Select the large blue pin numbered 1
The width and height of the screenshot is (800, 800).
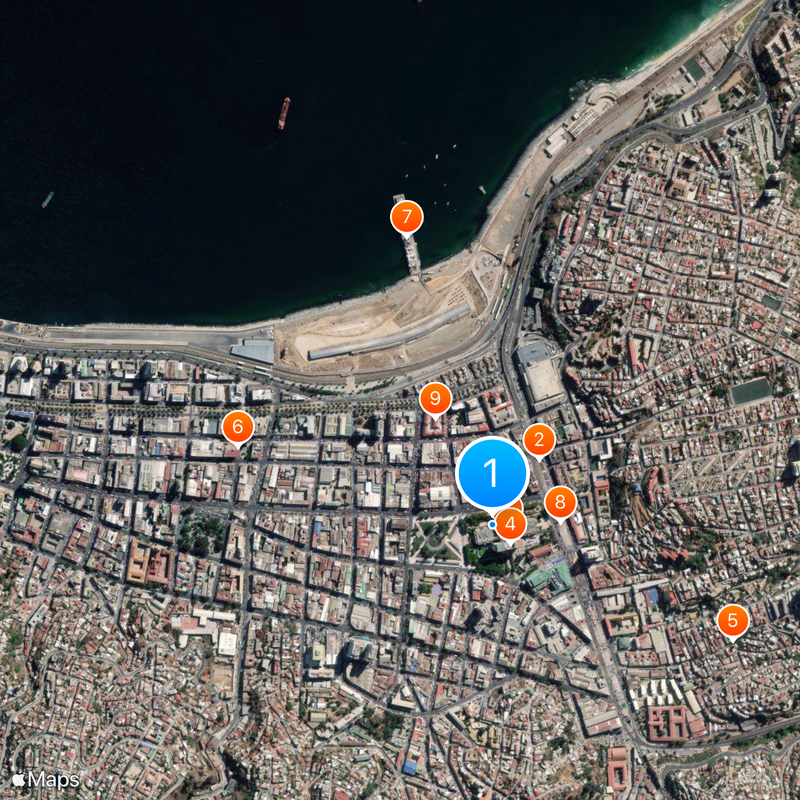[492, 472]
